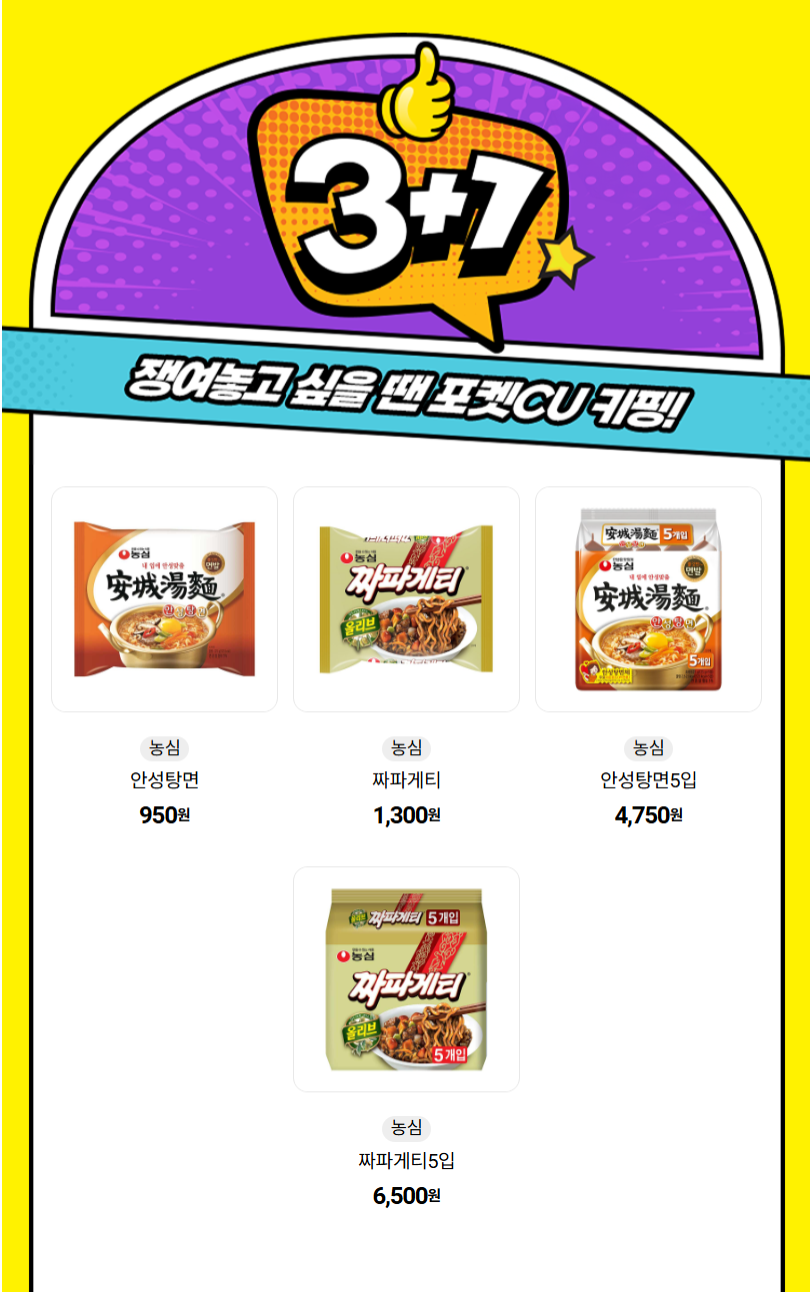View the 짜파게티 1,300원 product
This screenshot has height=1292, width=810.
[x=406, y=599]
